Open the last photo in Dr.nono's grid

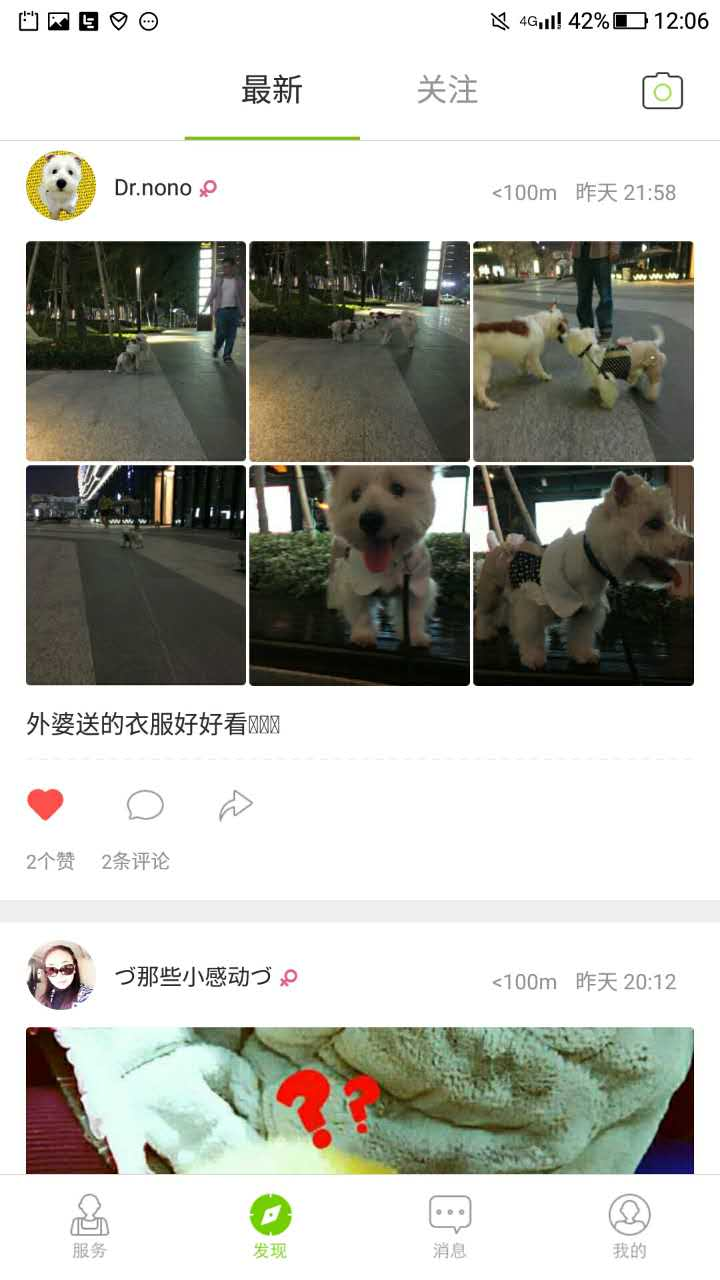coord(583,575)
